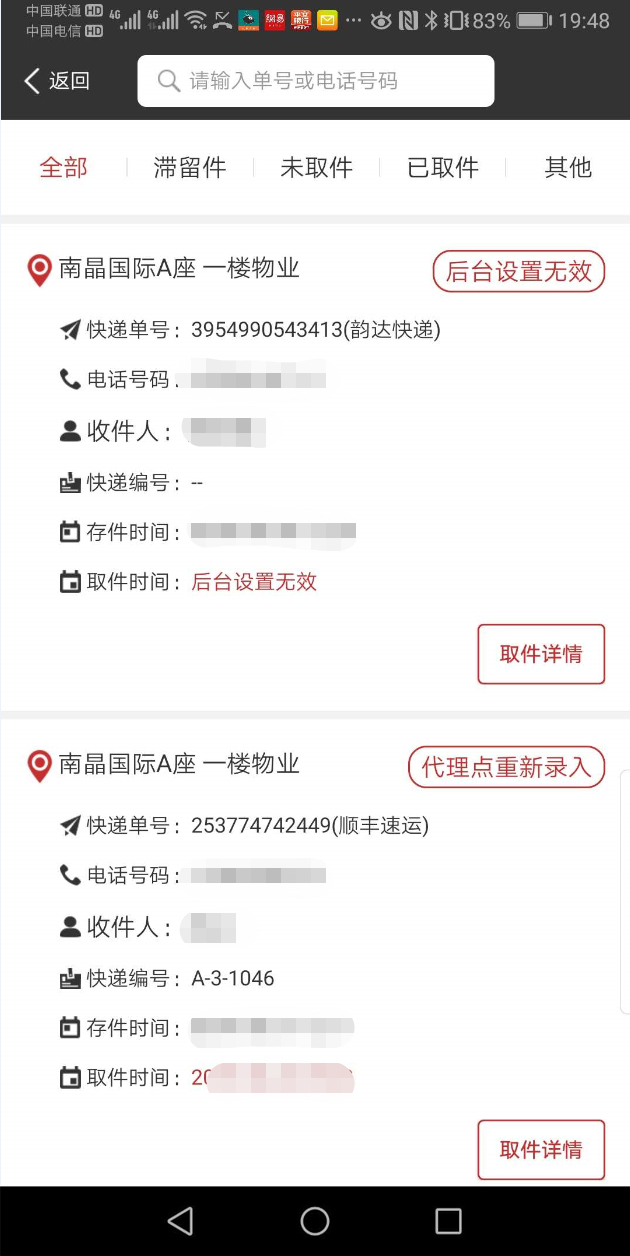Viewport: 630px width, 1256px height.
Task: Switch to the 全部 tab
Action: click(x=63, y=168)
